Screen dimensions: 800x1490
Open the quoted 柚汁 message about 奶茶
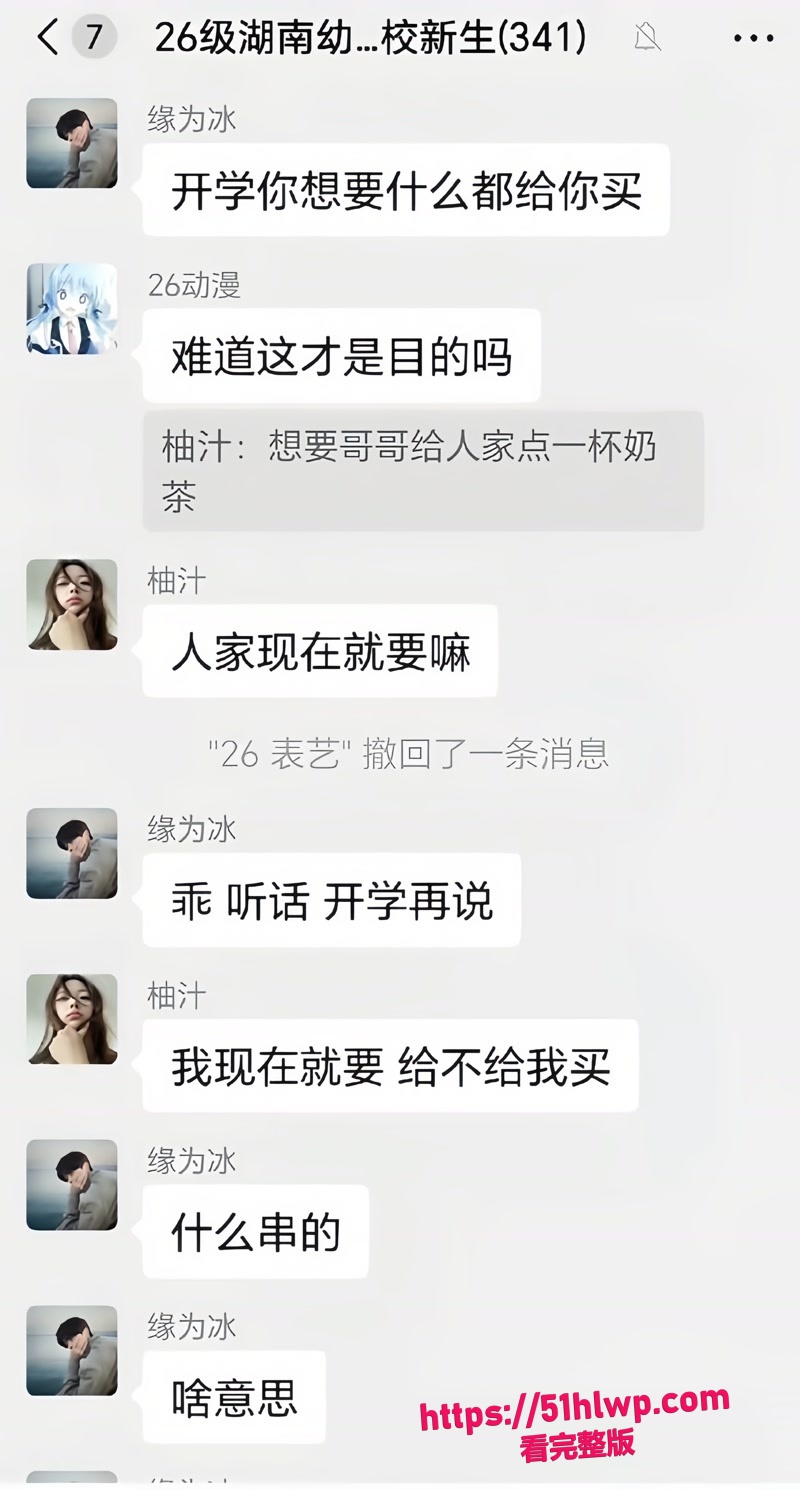point(423,470)
